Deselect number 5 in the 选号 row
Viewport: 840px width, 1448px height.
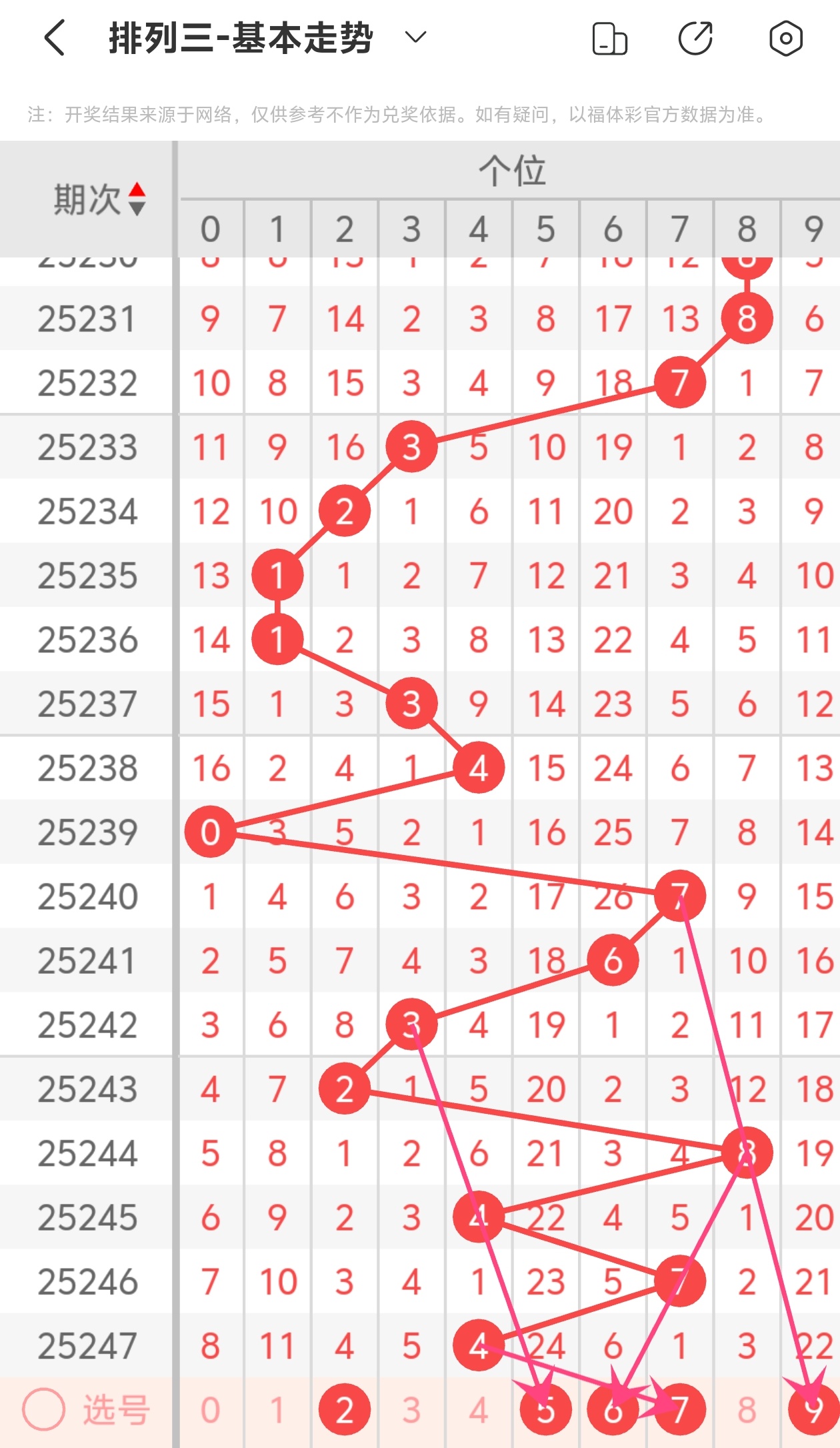[x=545, y=1411]
